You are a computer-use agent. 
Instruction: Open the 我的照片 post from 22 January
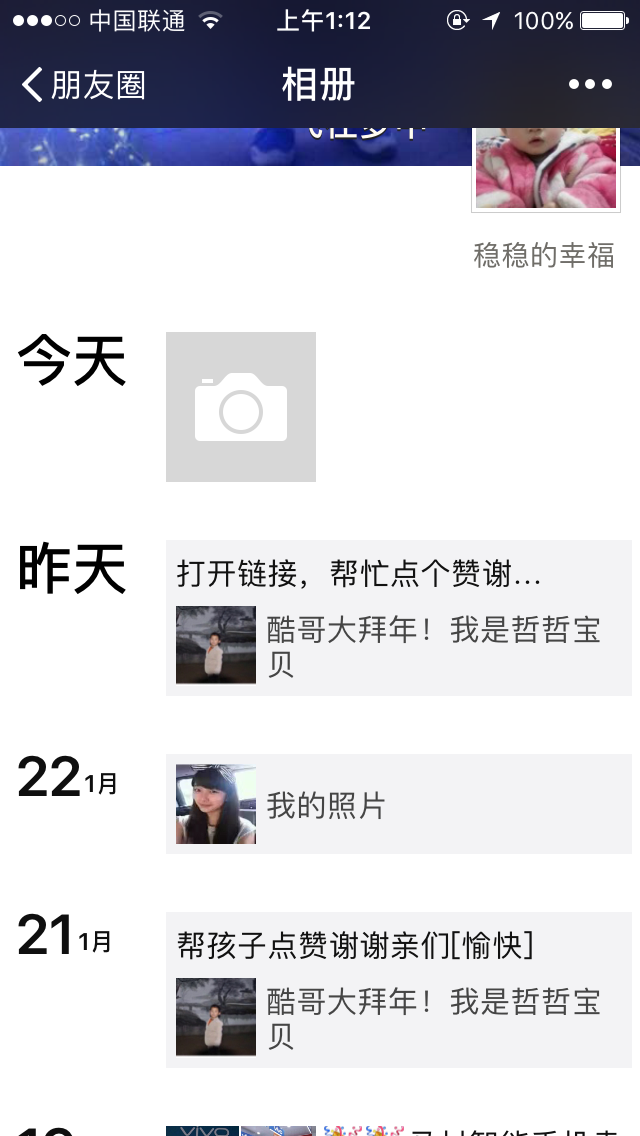(x=398, y=804)
